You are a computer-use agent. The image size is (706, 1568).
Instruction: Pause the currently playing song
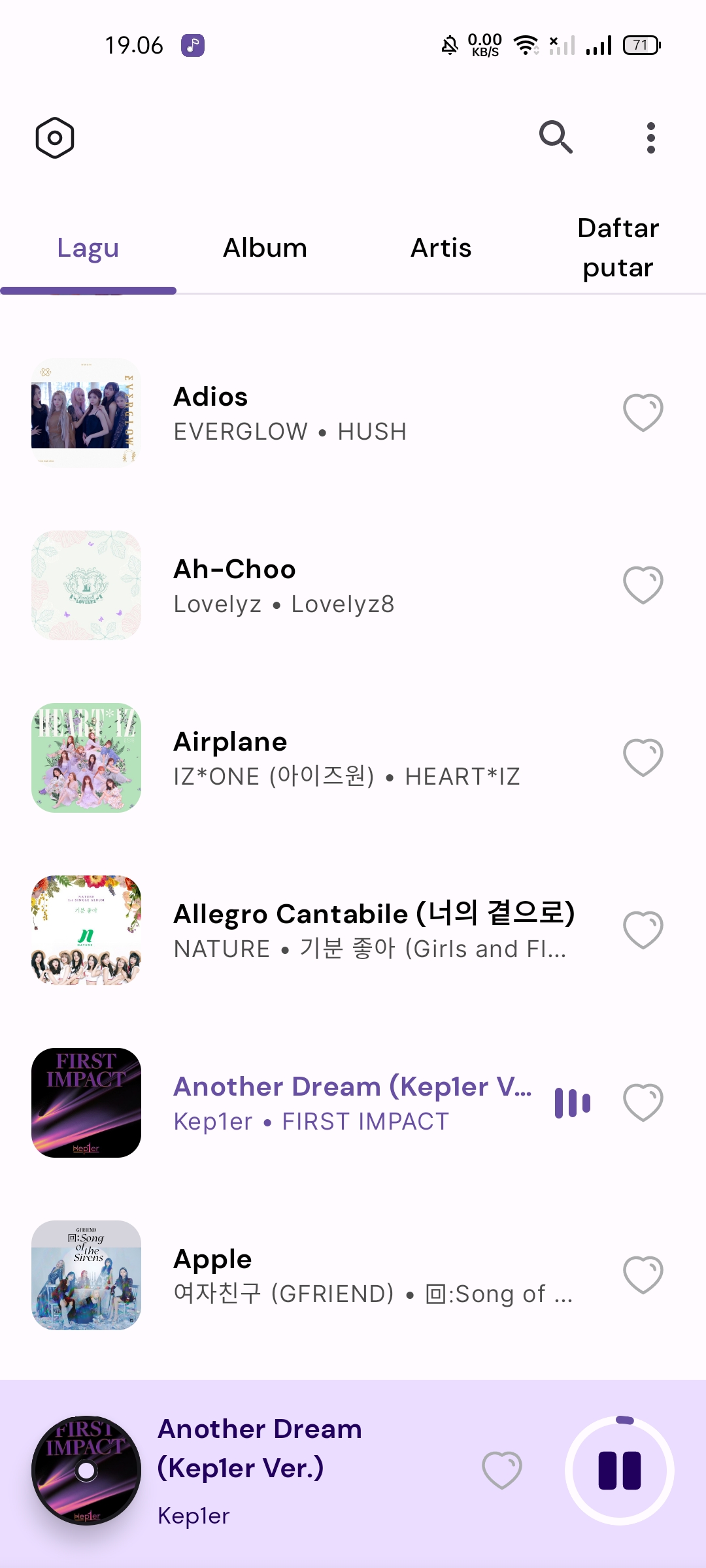(620, 1471)
